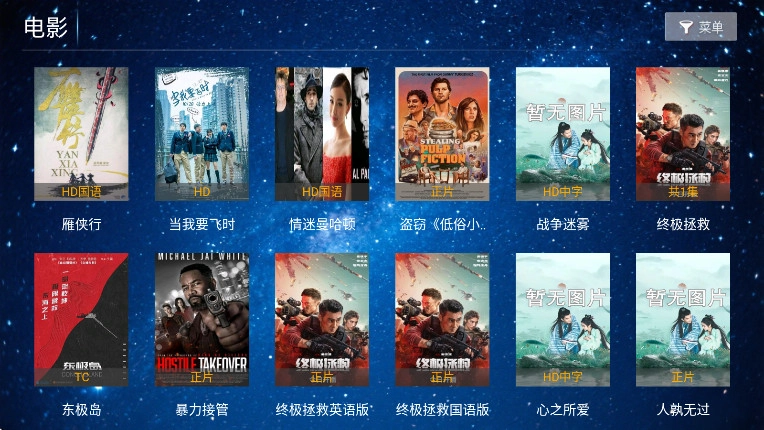
Task: Open the movie 雁侠行
Action: click(81, 134)
